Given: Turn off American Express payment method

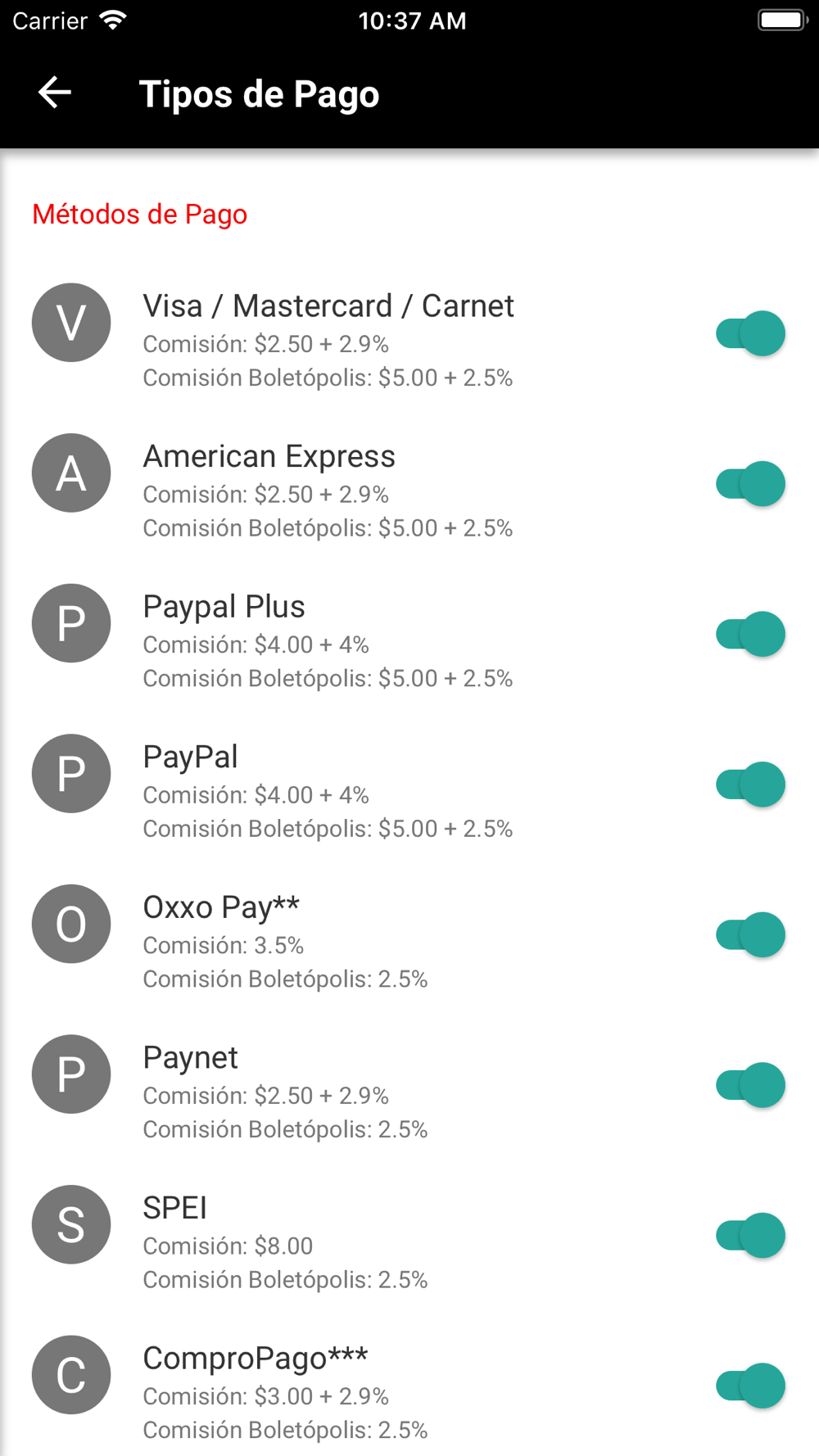Looking at the screenshot, I should [750, 484].
